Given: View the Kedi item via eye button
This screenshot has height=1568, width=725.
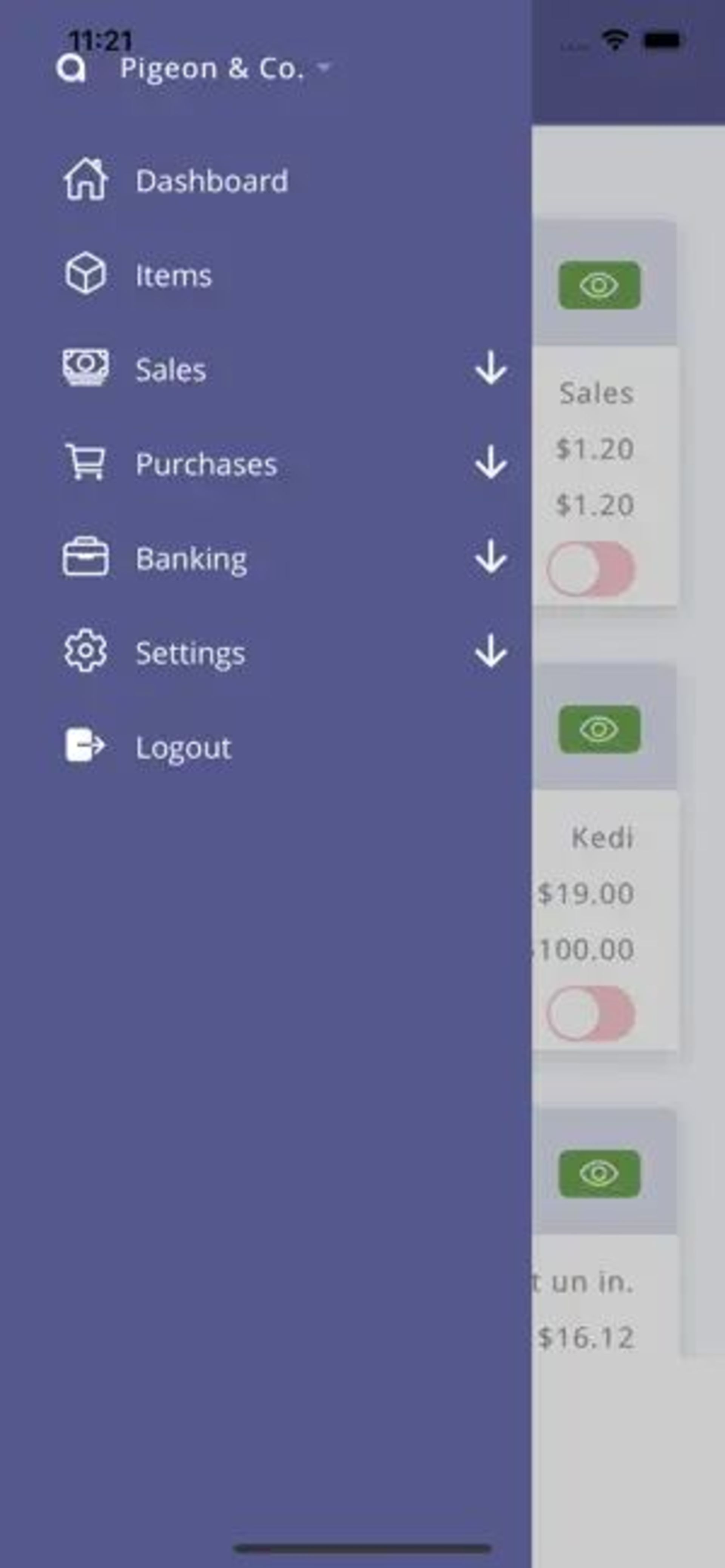Looking at the screenshot, I should 599,729.
